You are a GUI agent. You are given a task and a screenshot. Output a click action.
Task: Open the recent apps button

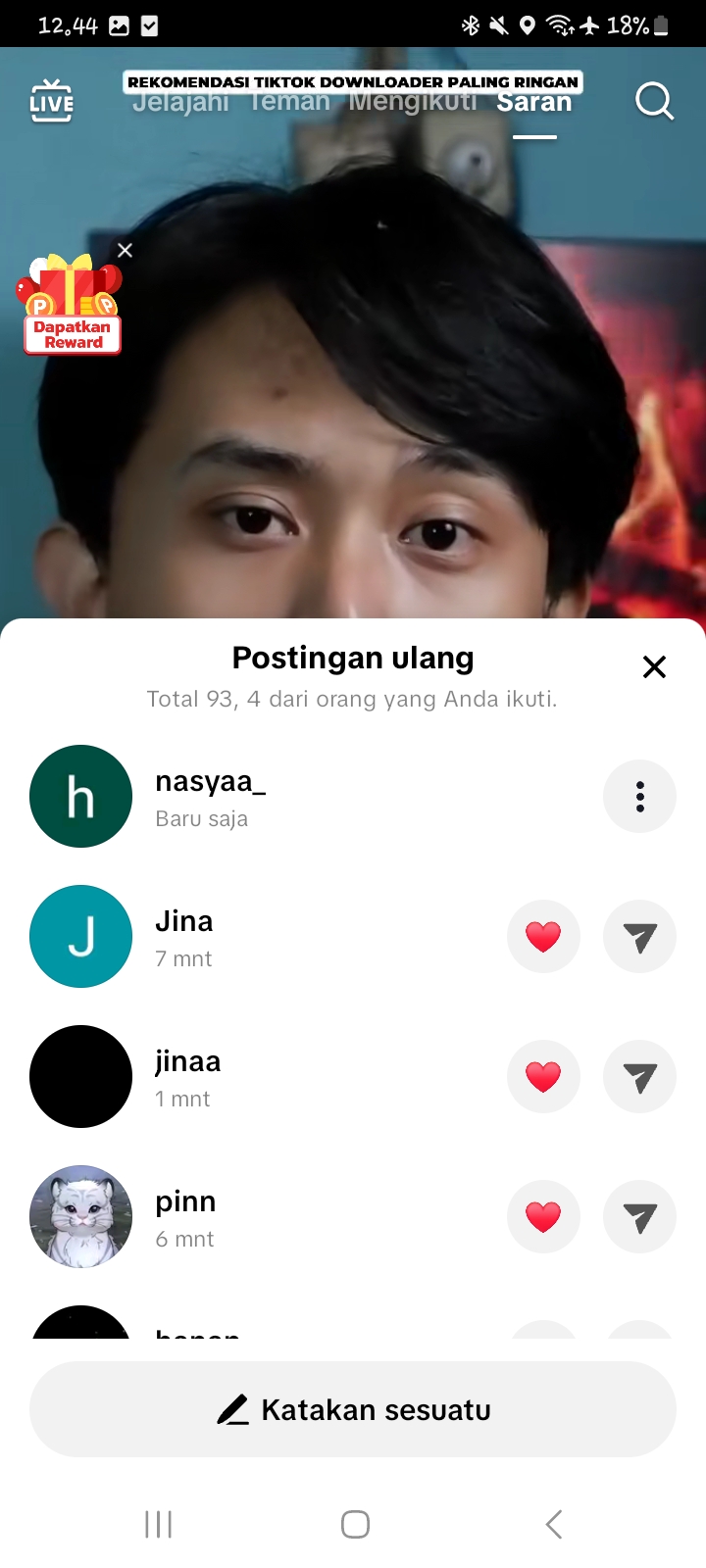point(158,1524)
